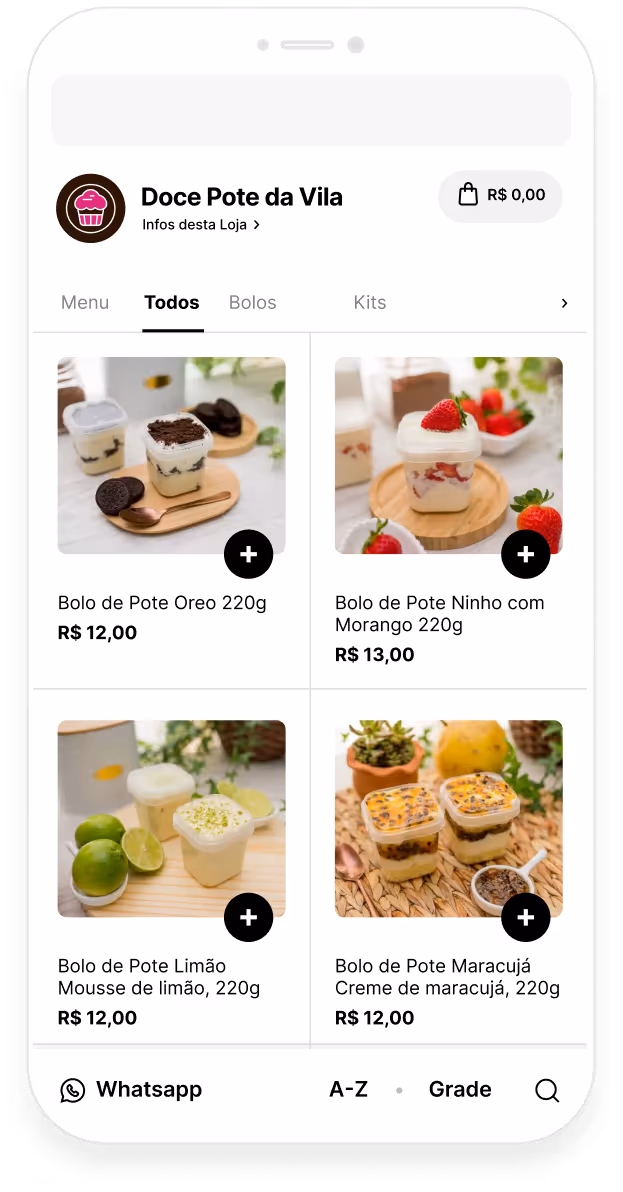Open Infos desta Loja
623x1192 pixels.
(x=201, y=225)
